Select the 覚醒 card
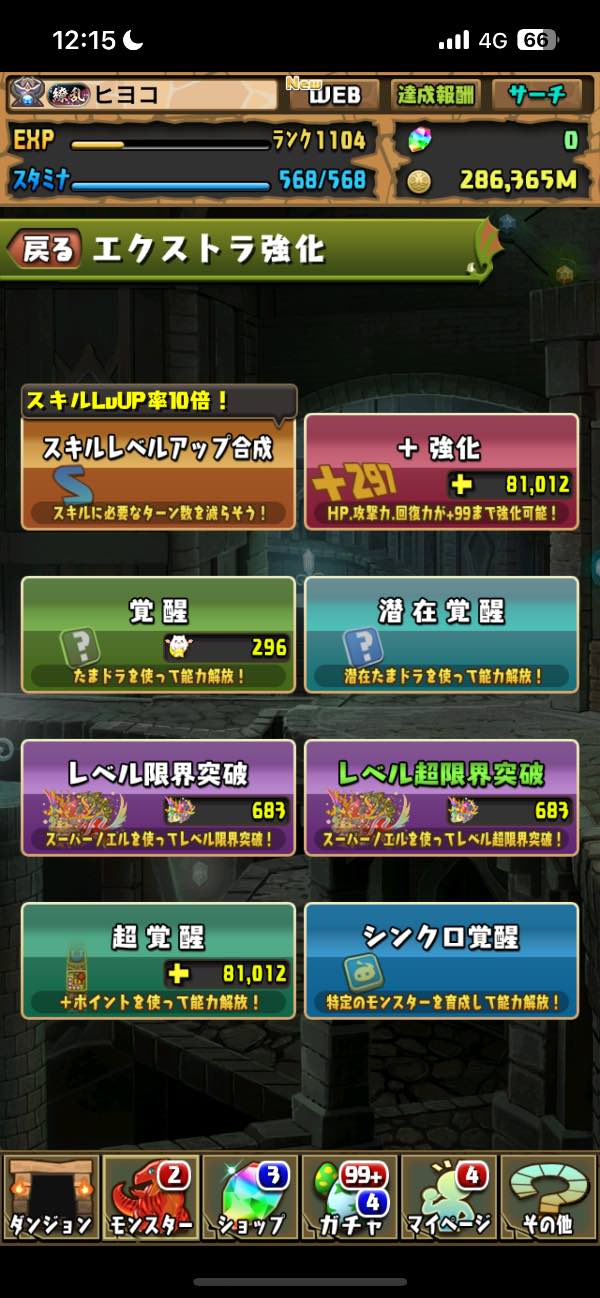Screen dimensions: 600x1298 point(158,635)
